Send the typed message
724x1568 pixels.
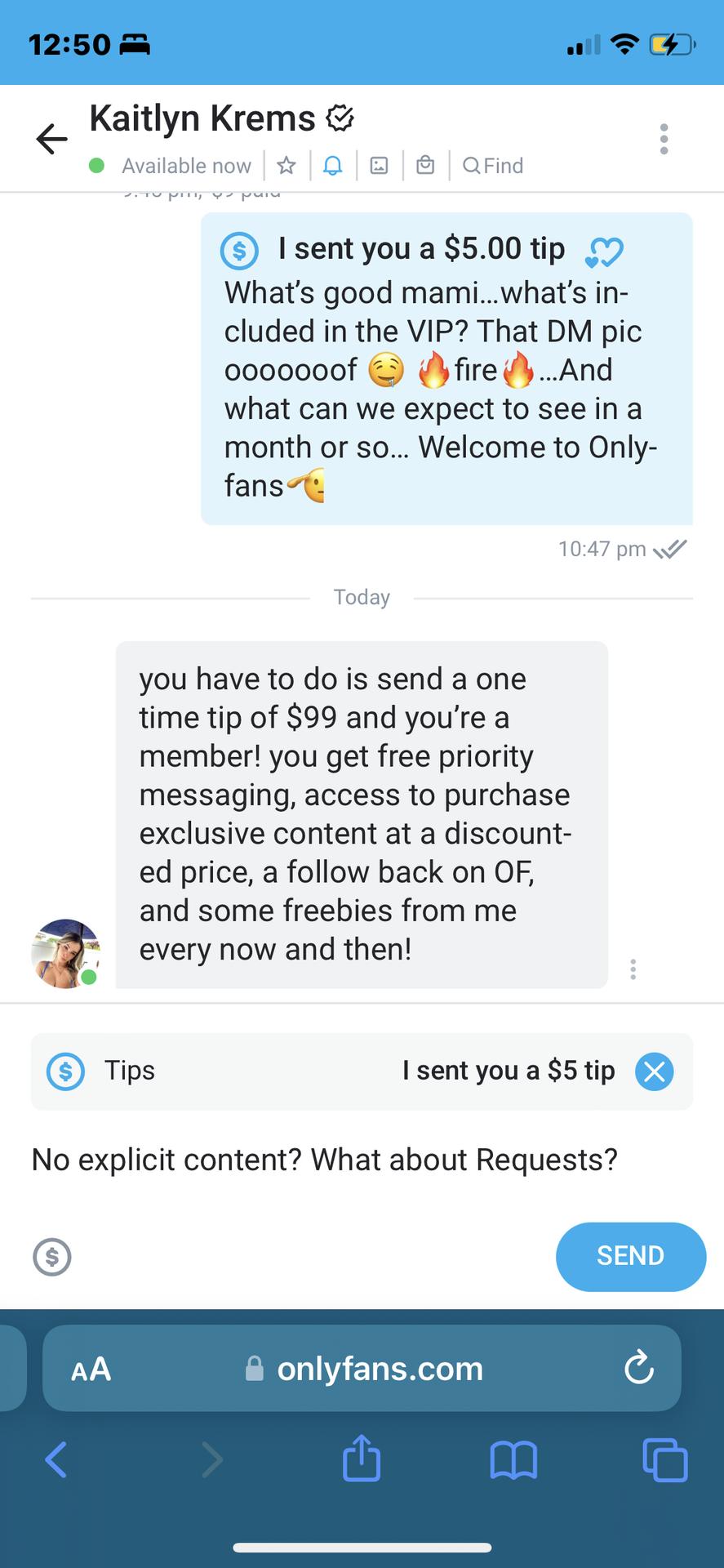tap(630, 1256)
